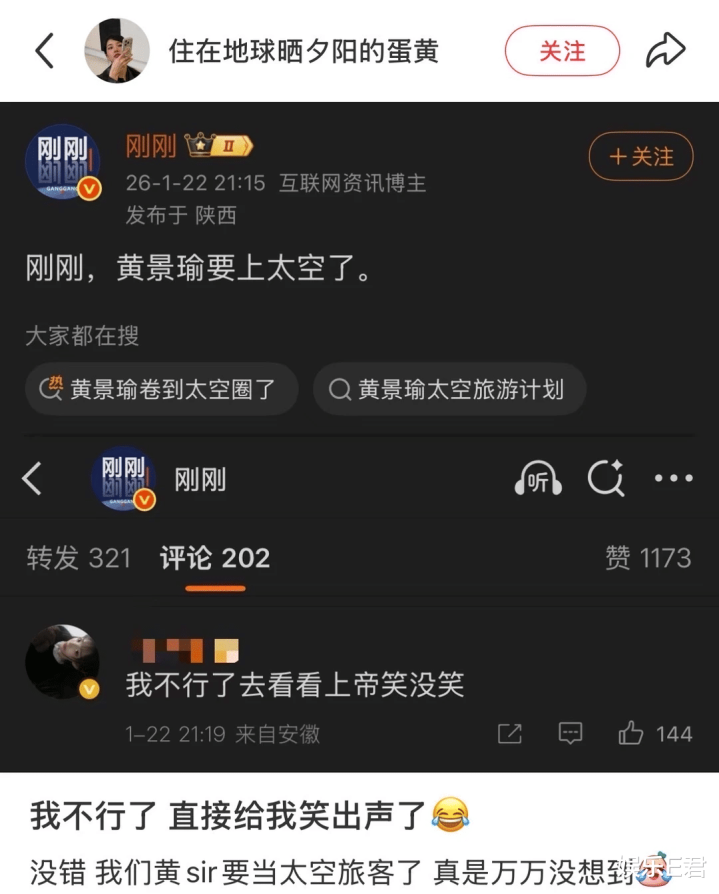
Task: Open the profile avatar of 住在地球晒夕阳的蛋黄
Action: [117, 51]
